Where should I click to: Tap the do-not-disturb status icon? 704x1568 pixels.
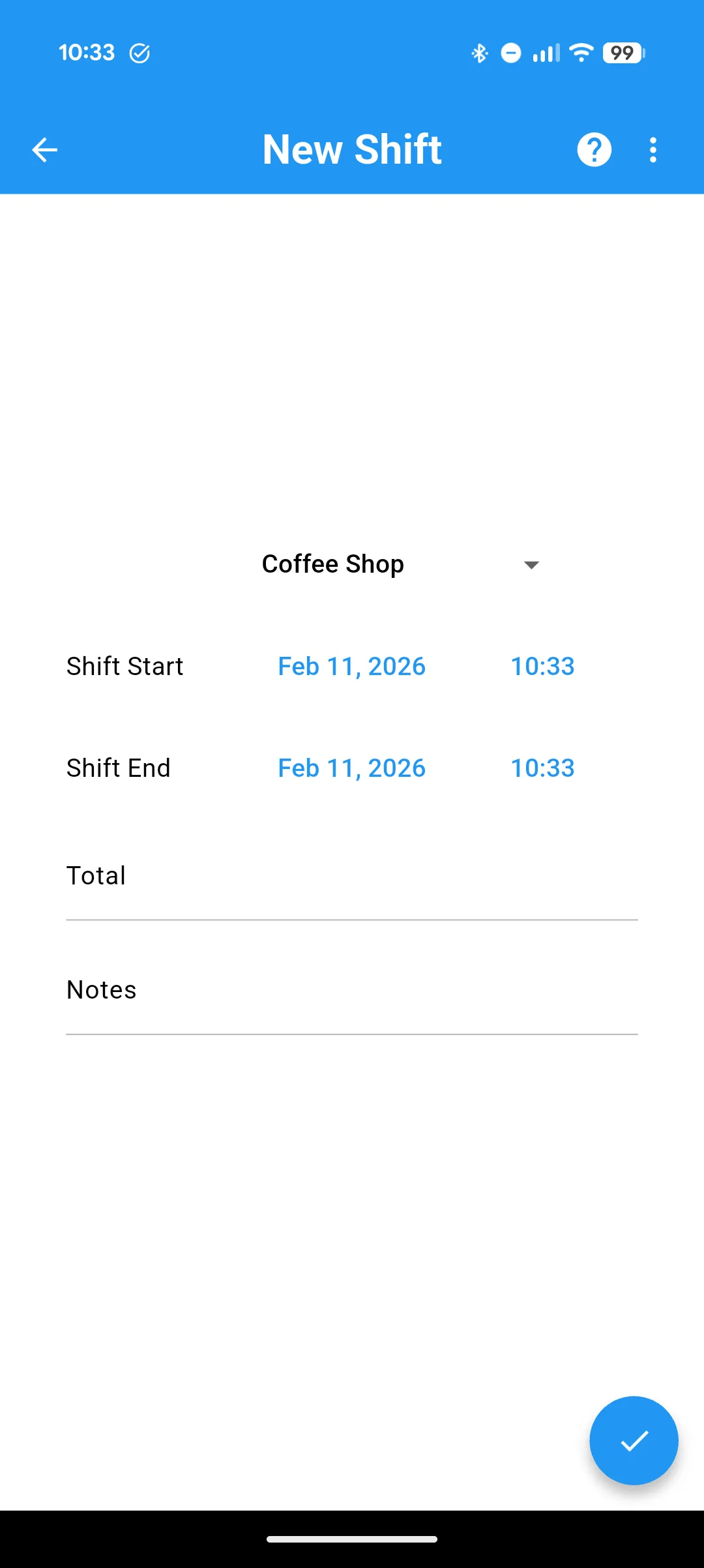point(511,52)
